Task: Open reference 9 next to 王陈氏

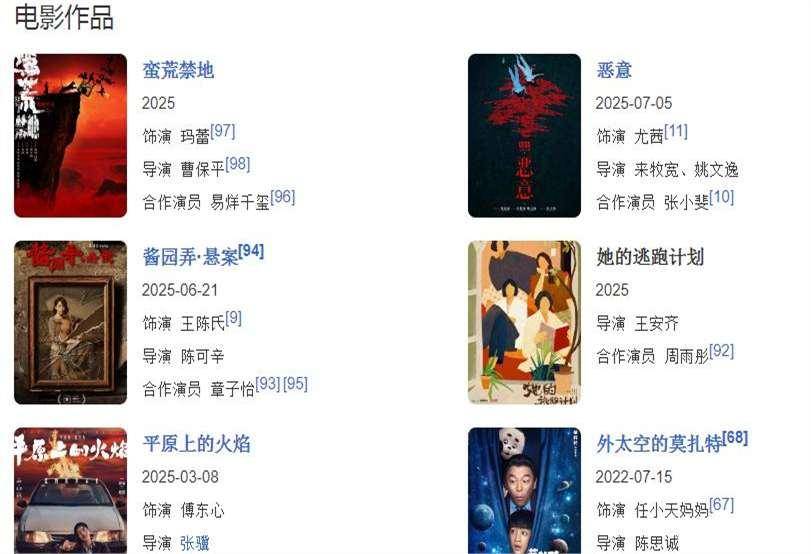Action: [233, 318]
